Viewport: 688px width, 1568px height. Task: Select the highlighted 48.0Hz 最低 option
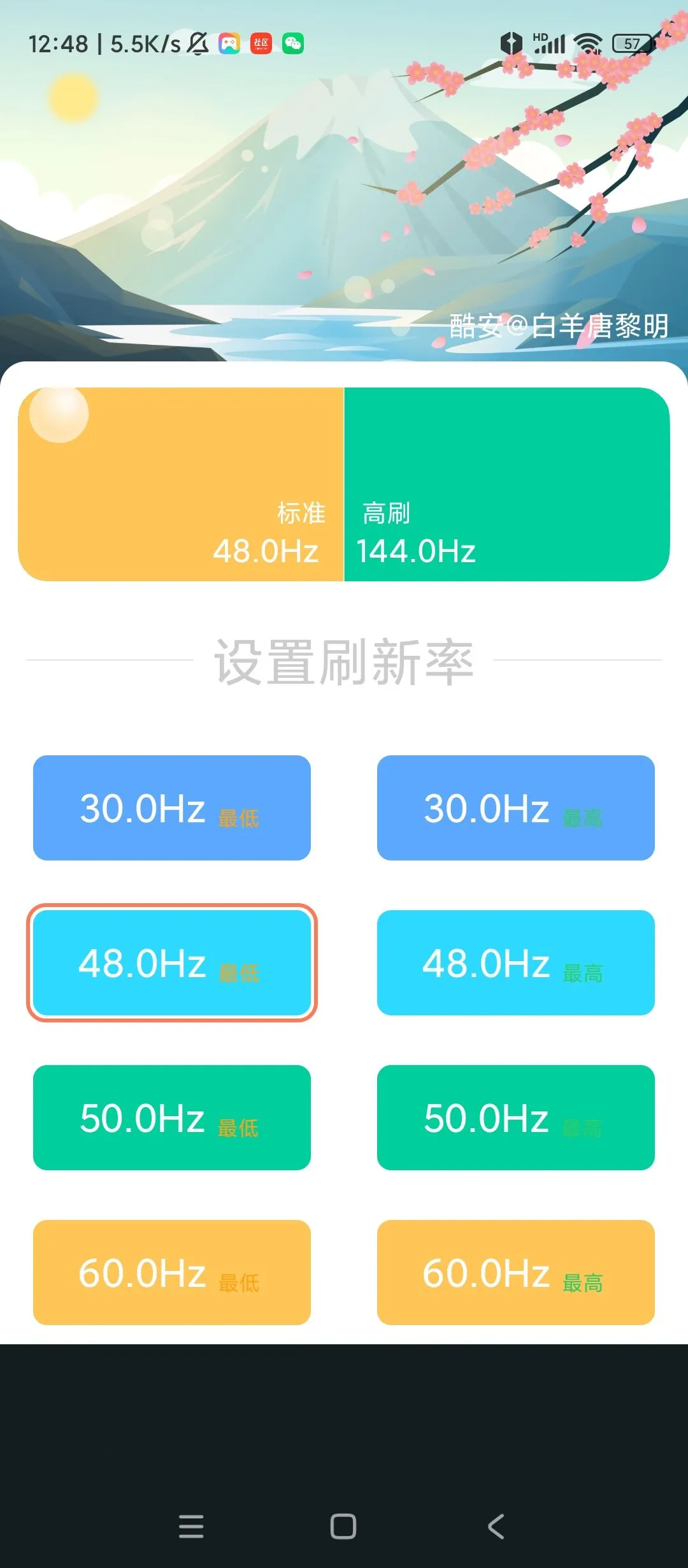[171, 962]
